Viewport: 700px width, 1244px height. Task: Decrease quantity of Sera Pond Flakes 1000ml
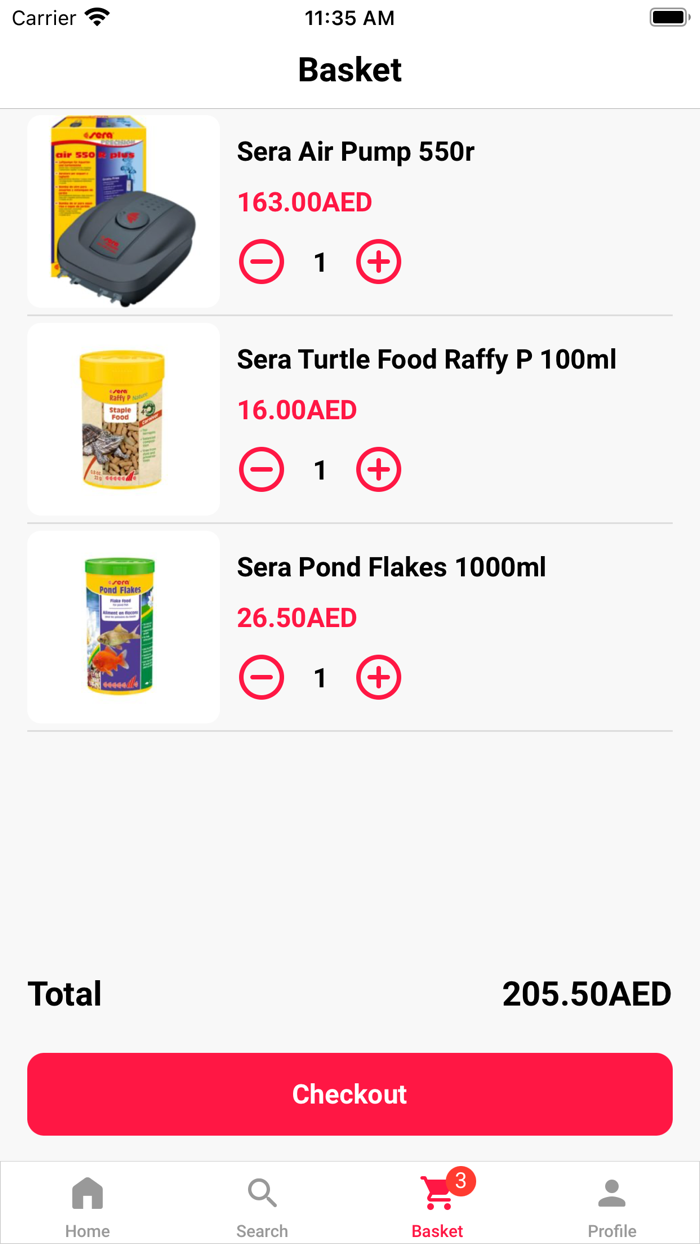[x=262, y=678]
